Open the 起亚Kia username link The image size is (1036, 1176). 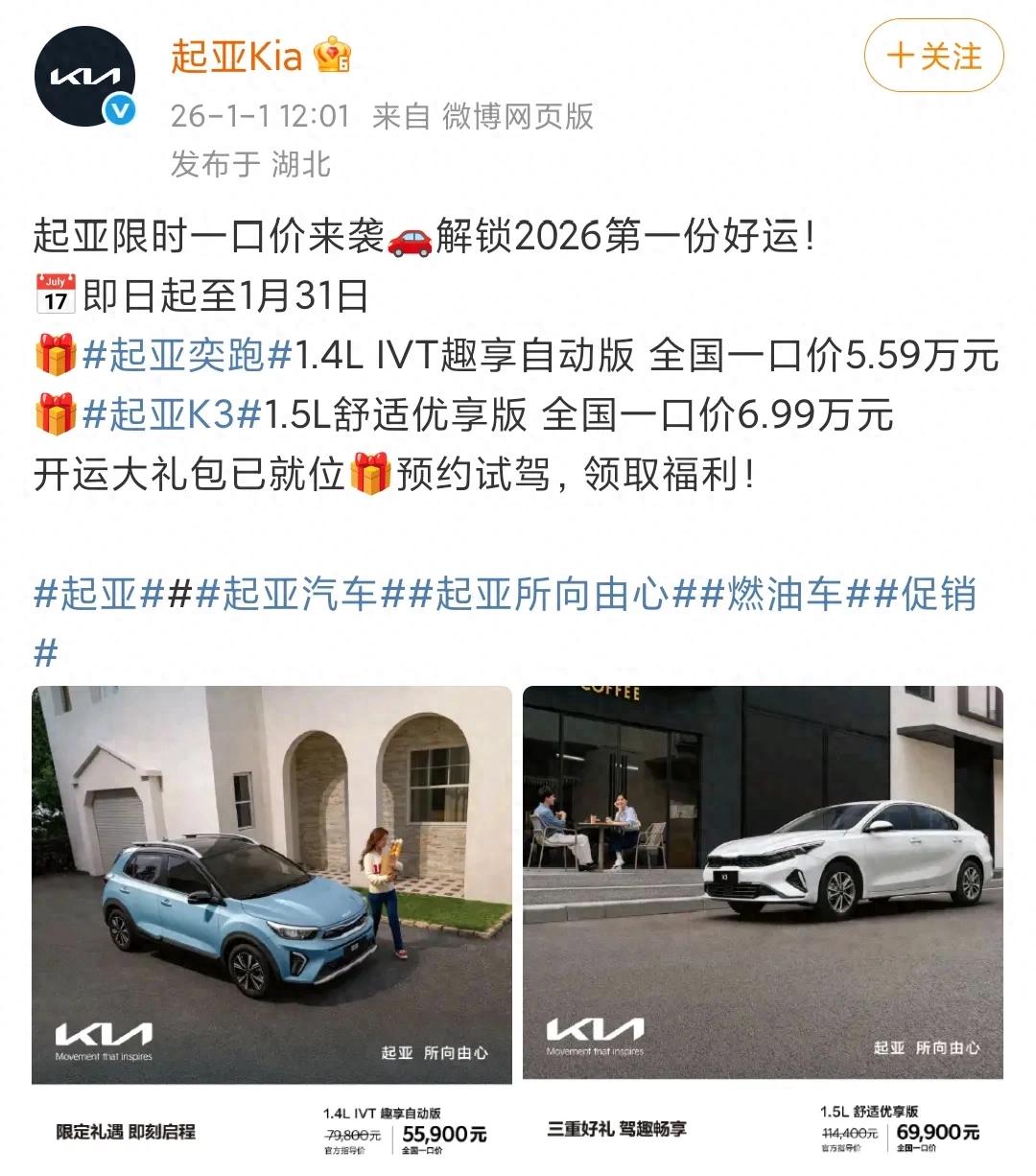click(x=236, y=56)
